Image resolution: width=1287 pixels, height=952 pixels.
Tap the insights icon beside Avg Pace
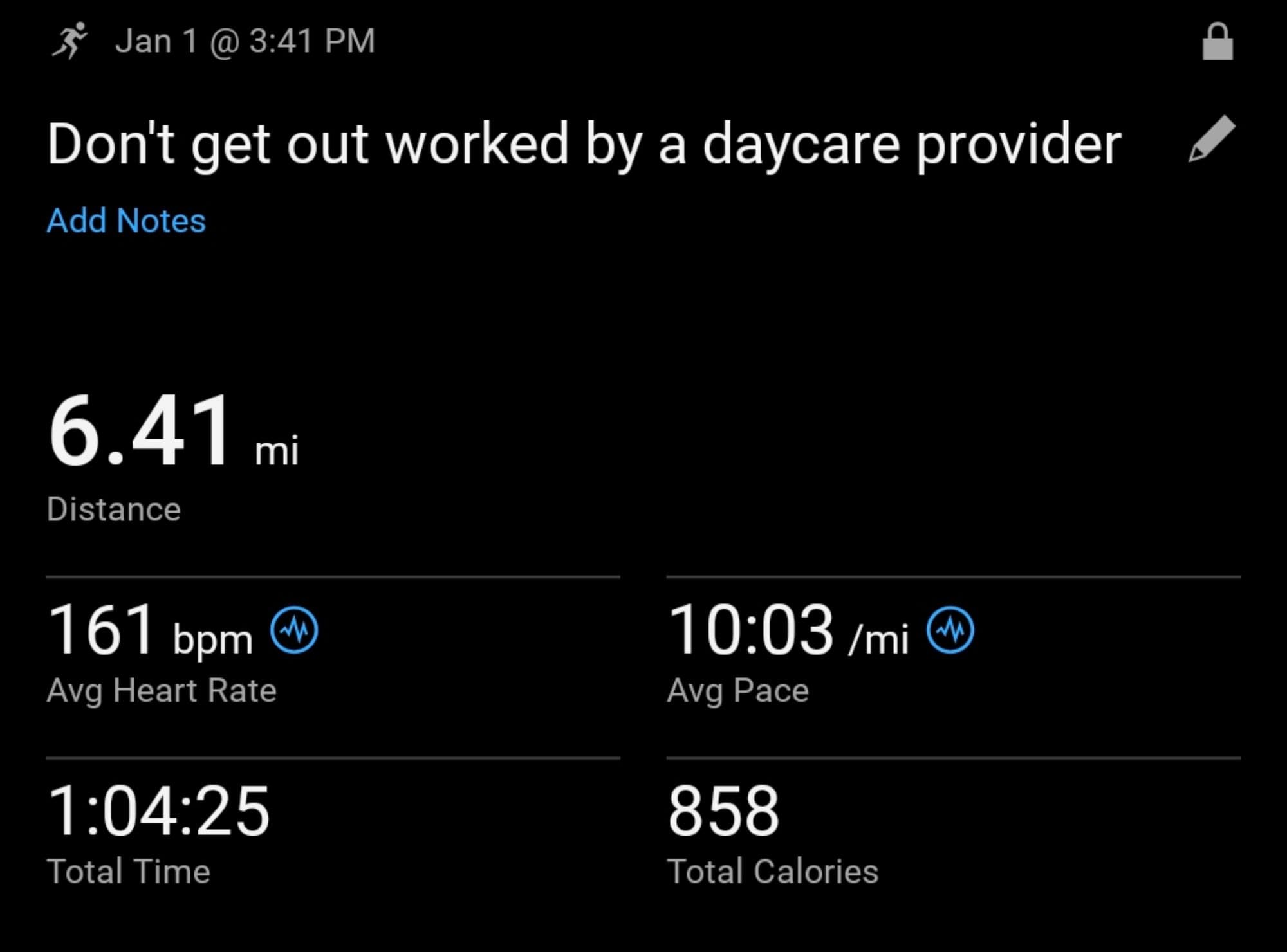pyautogui.click(x=950, y=630)
